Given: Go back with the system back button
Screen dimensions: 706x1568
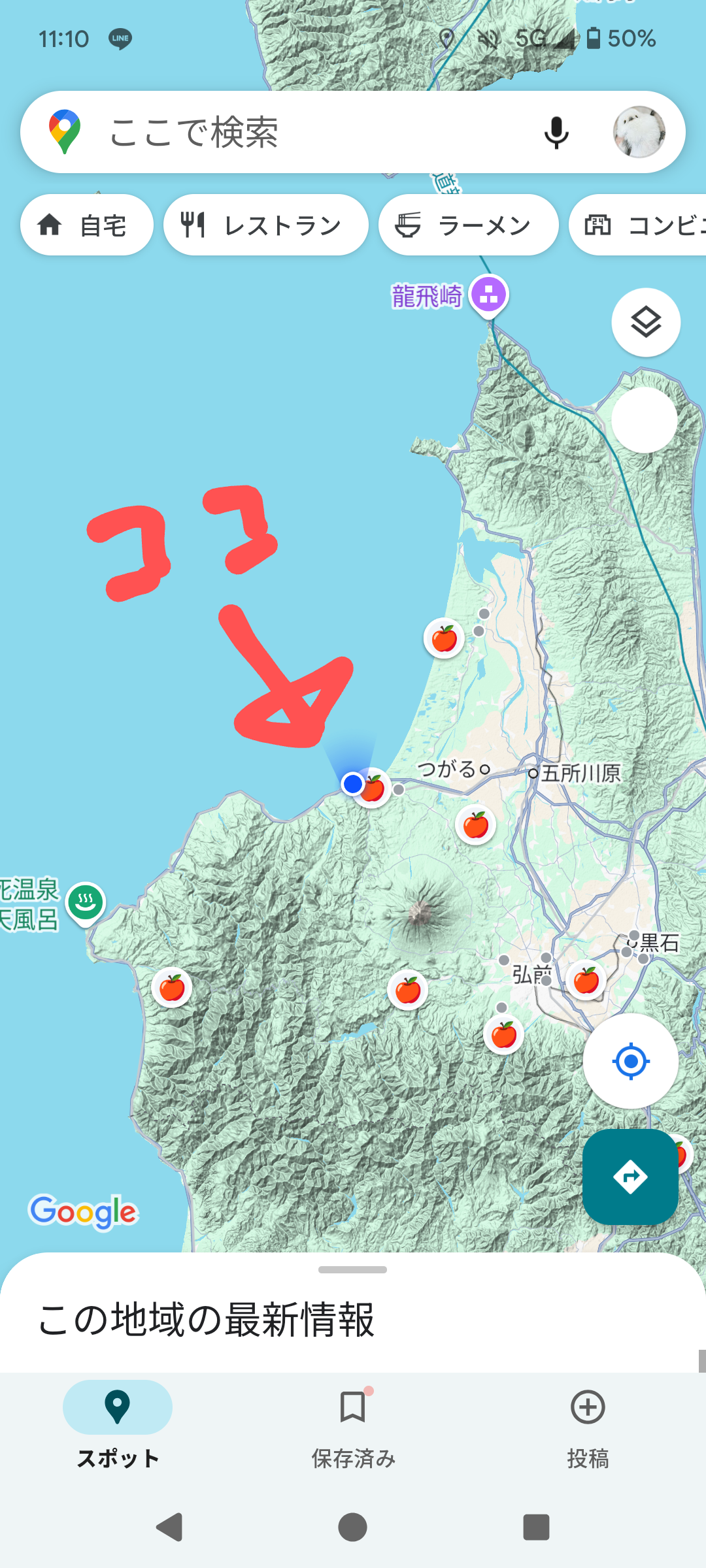Looking at the screenshot, I should point(169,1527).
